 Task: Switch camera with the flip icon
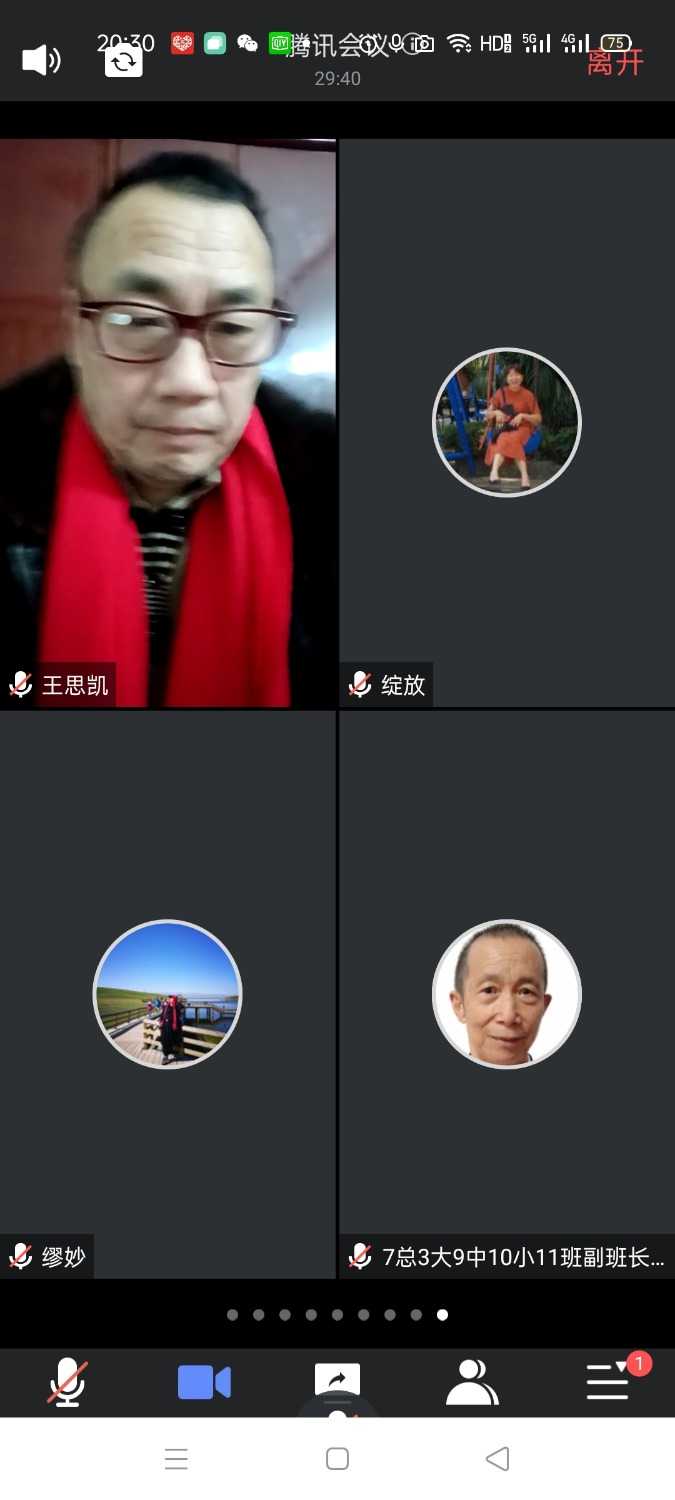(x=124, y=62)
